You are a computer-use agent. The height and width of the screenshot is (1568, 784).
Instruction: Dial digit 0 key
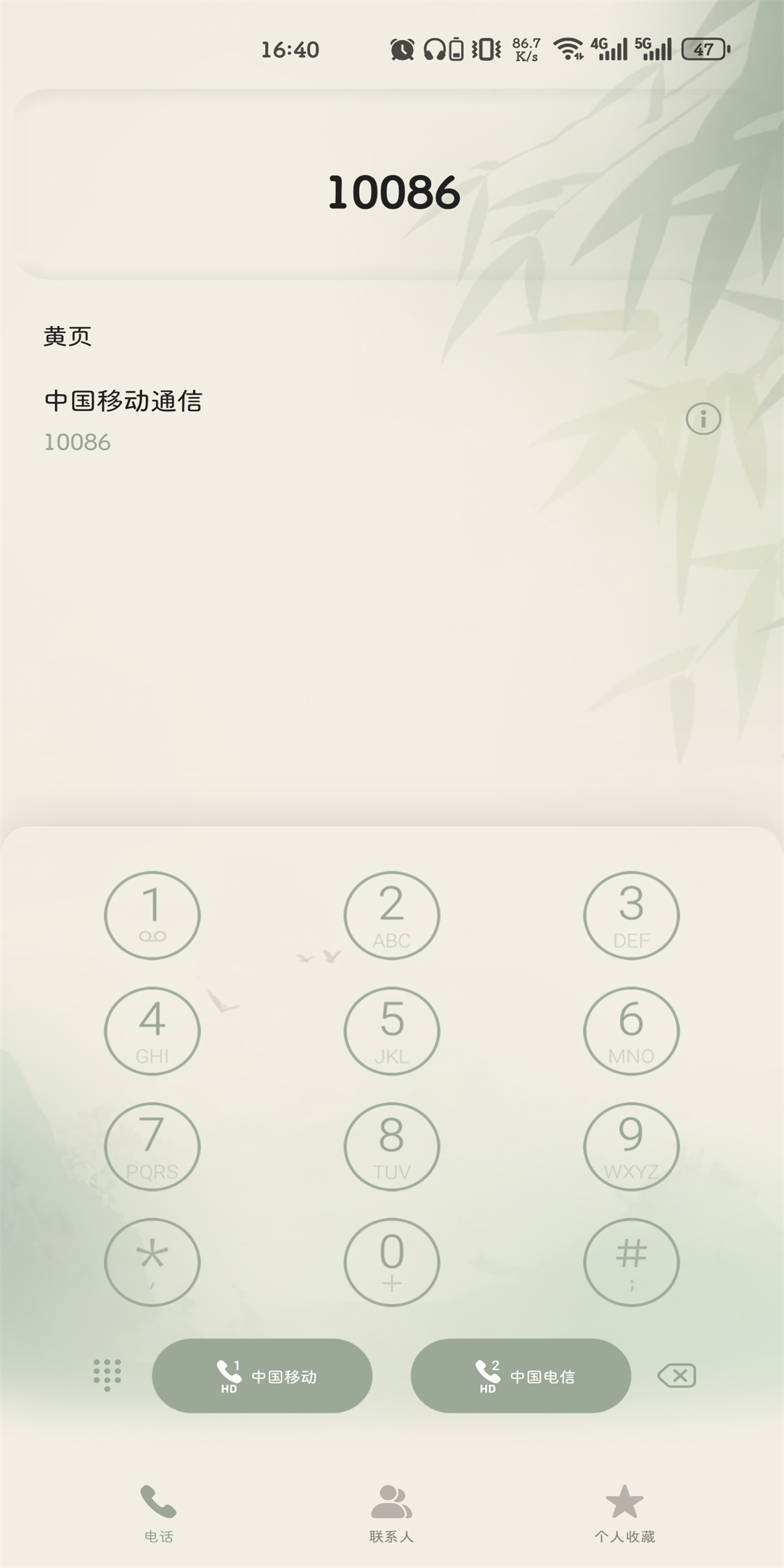tap(392, 1262)
